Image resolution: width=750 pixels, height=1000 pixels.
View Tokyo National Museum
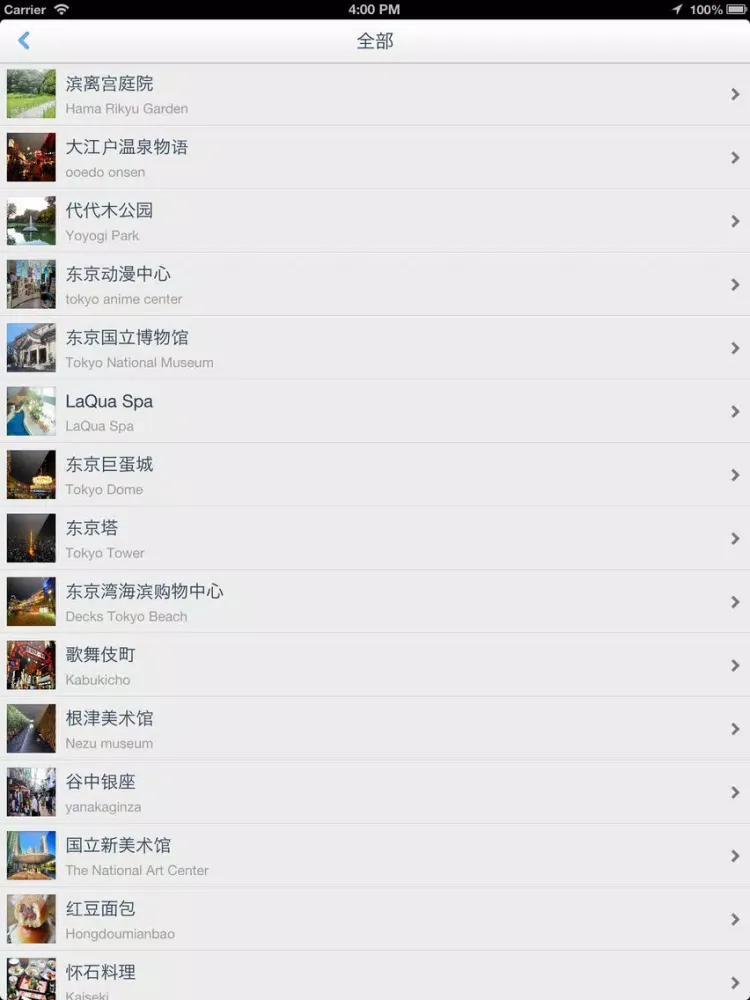pyautogui.click(x=375, y=348)
